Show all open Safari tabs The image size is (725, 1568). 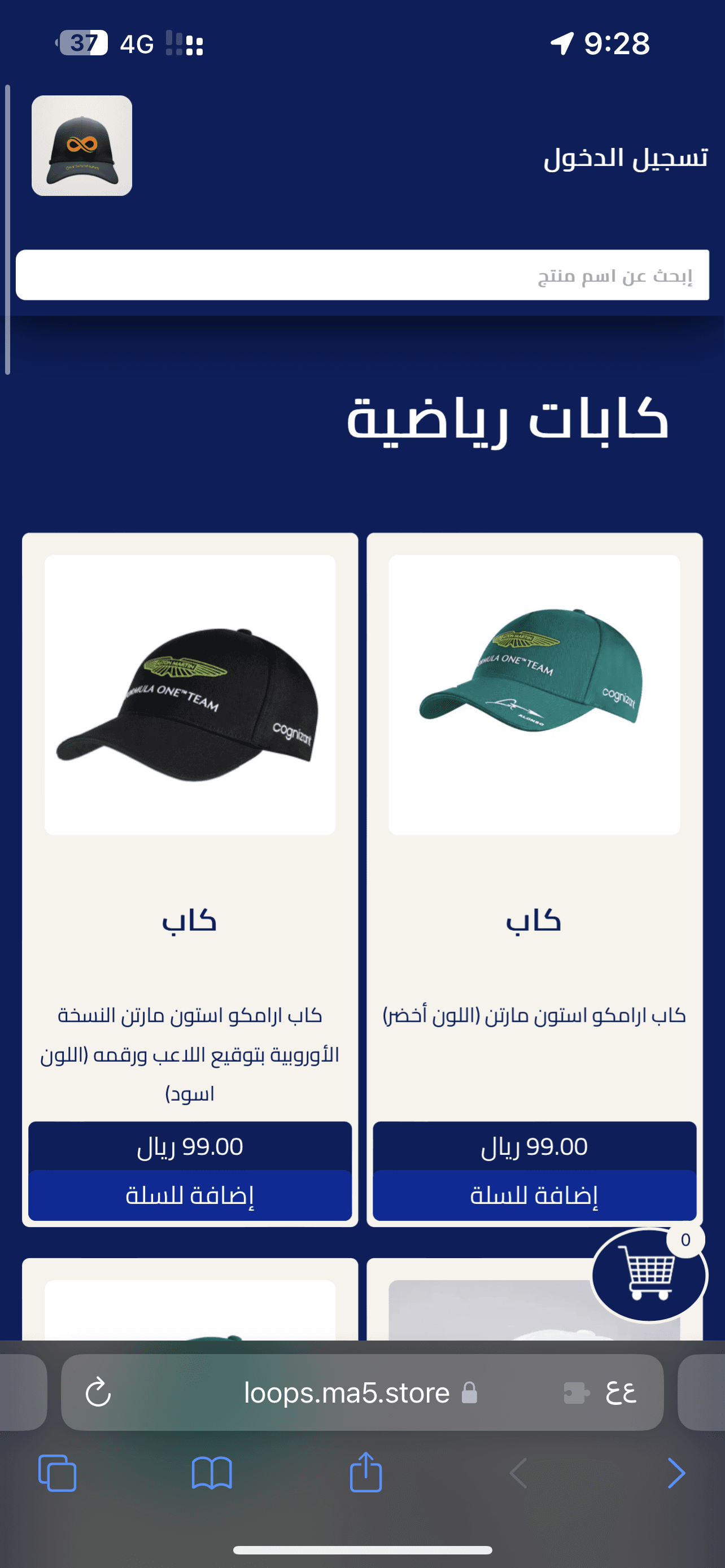pos(57,1473)
